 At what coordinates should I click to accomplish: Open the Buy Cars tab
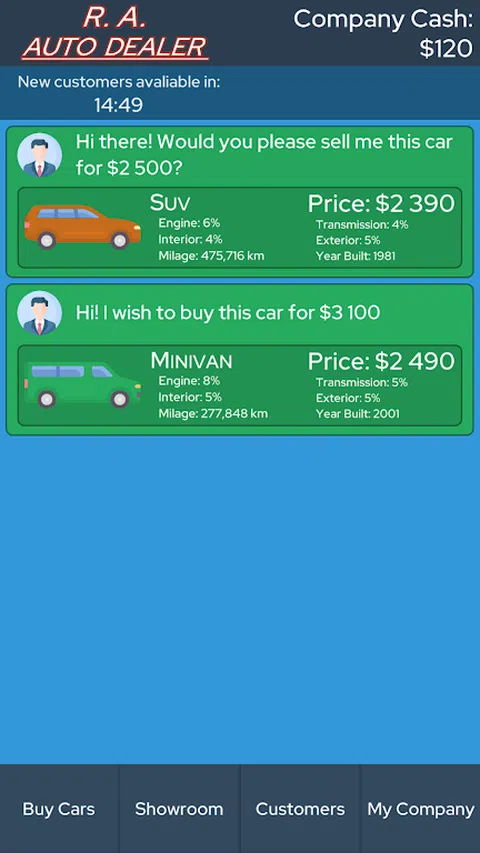click(x=59, y=808)
